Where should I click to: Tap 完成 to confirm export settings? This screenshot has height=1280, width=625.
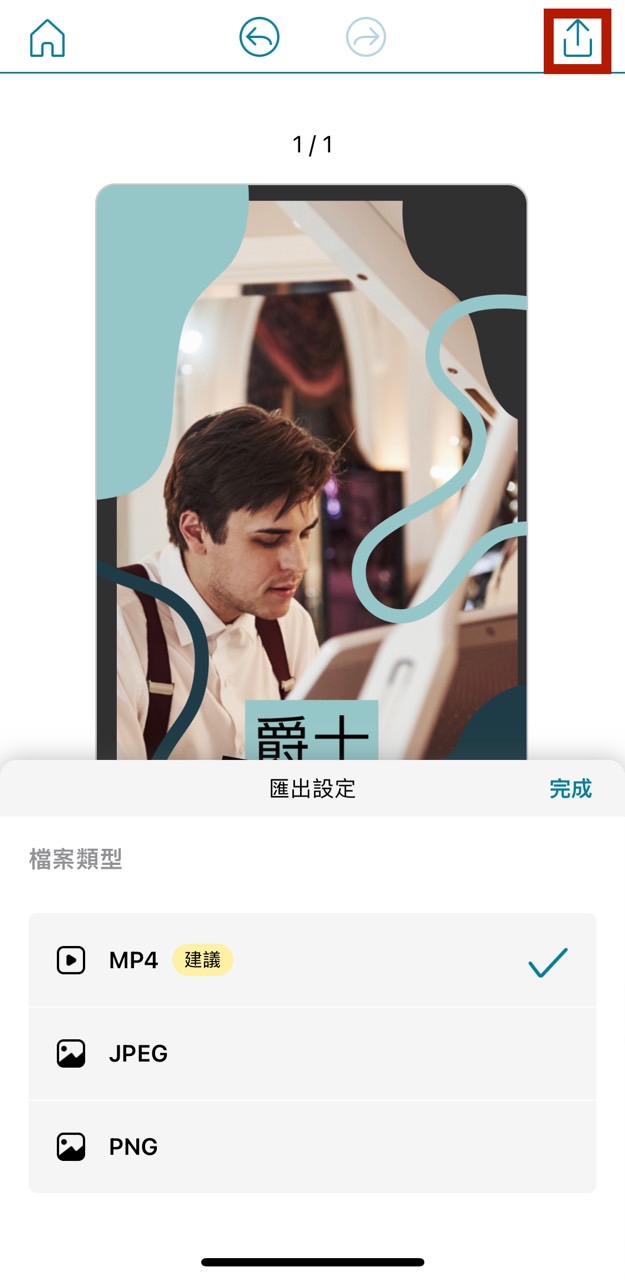[x=570, y=788]
